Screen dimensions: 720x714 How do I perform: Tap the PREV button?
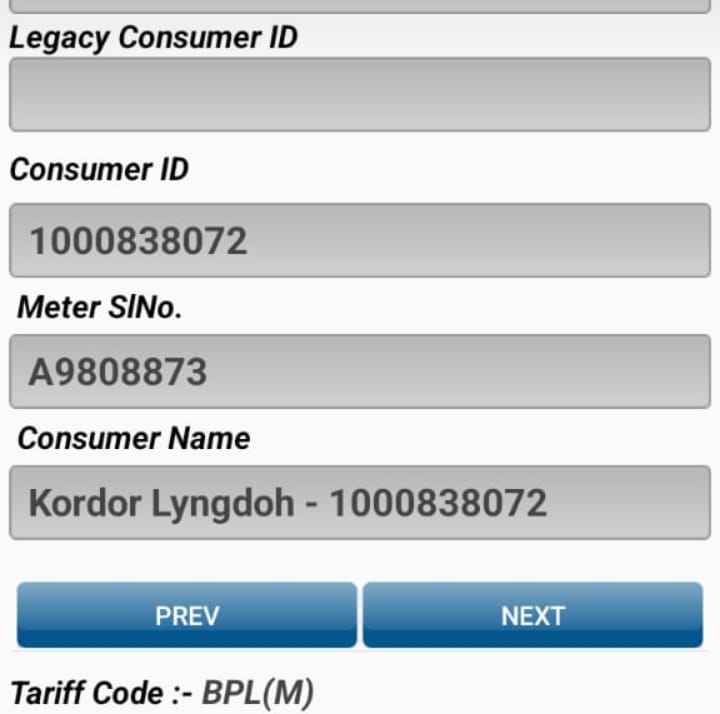coord(187,615)
